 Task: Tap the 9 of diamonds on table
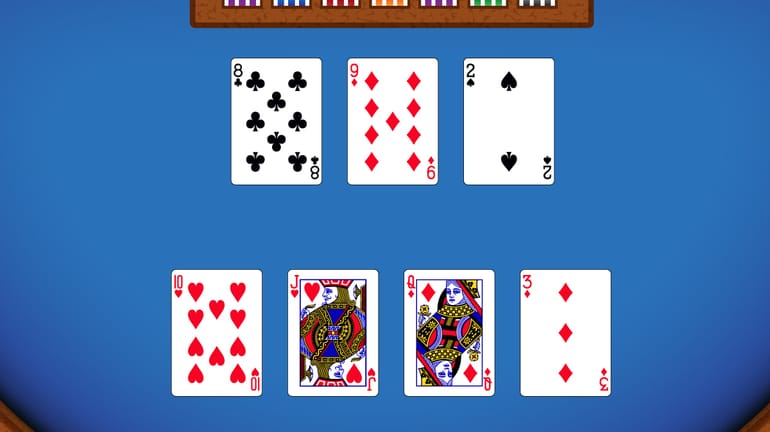point(392,121)
